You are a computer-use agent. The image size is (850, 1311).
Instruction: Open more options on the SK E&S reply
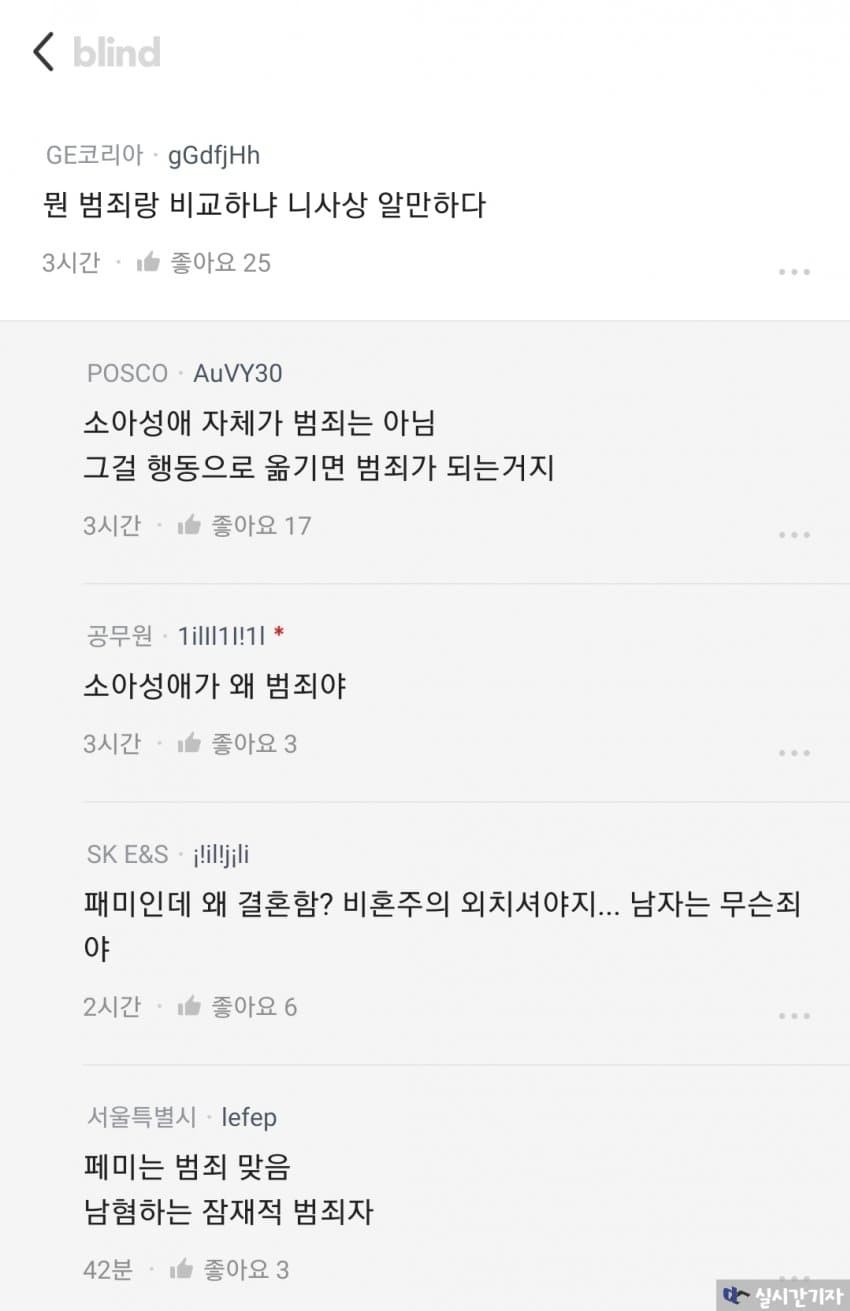[x=794, y=1016]
